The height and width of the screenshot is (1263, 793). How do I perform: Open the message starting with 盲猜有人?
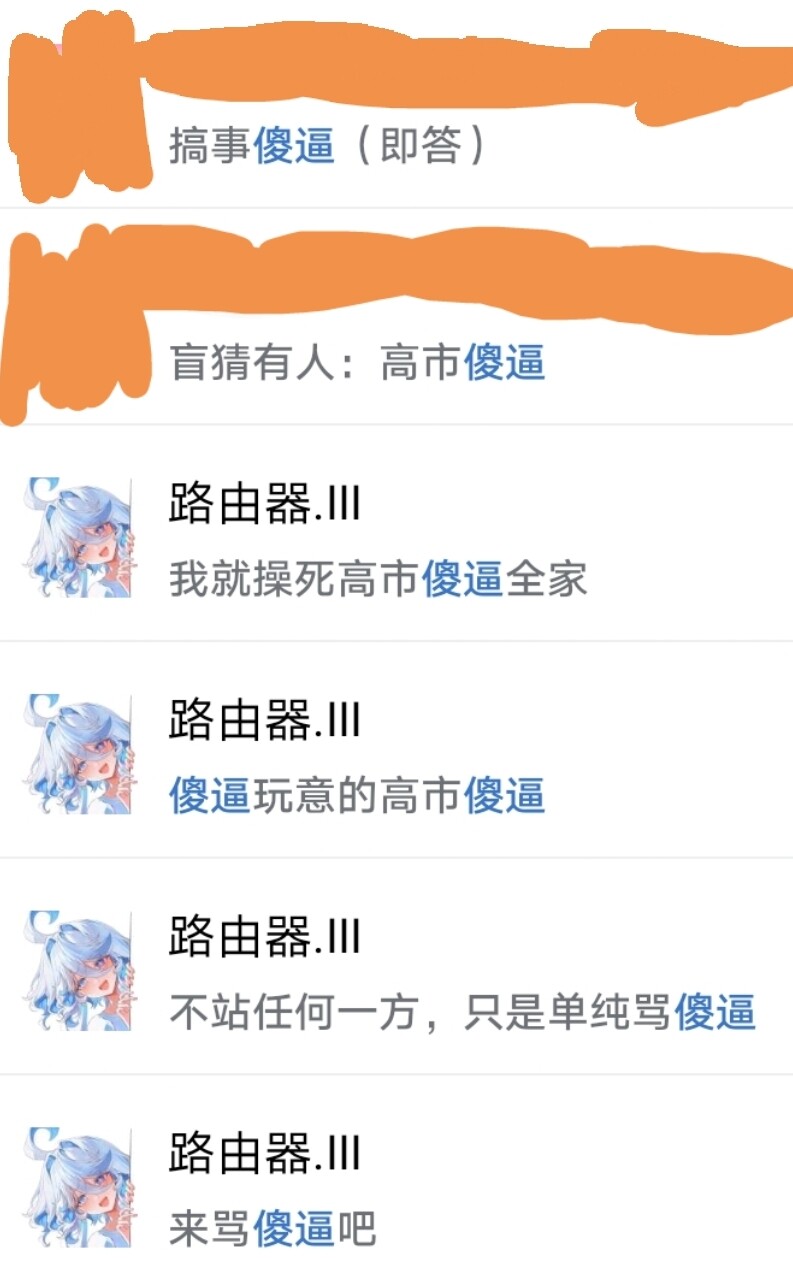click(x=357, y=363)
